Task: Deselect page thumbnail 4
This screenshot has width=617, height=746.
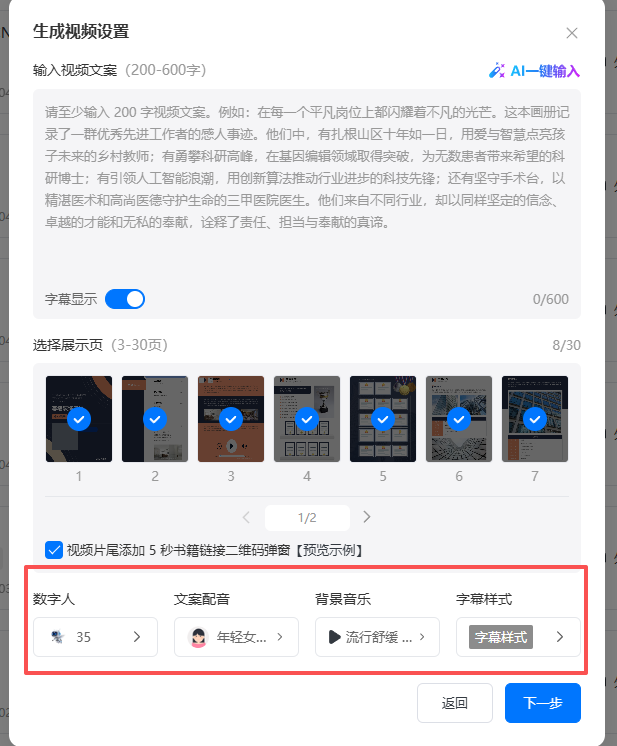Action: tap(307, 419)
